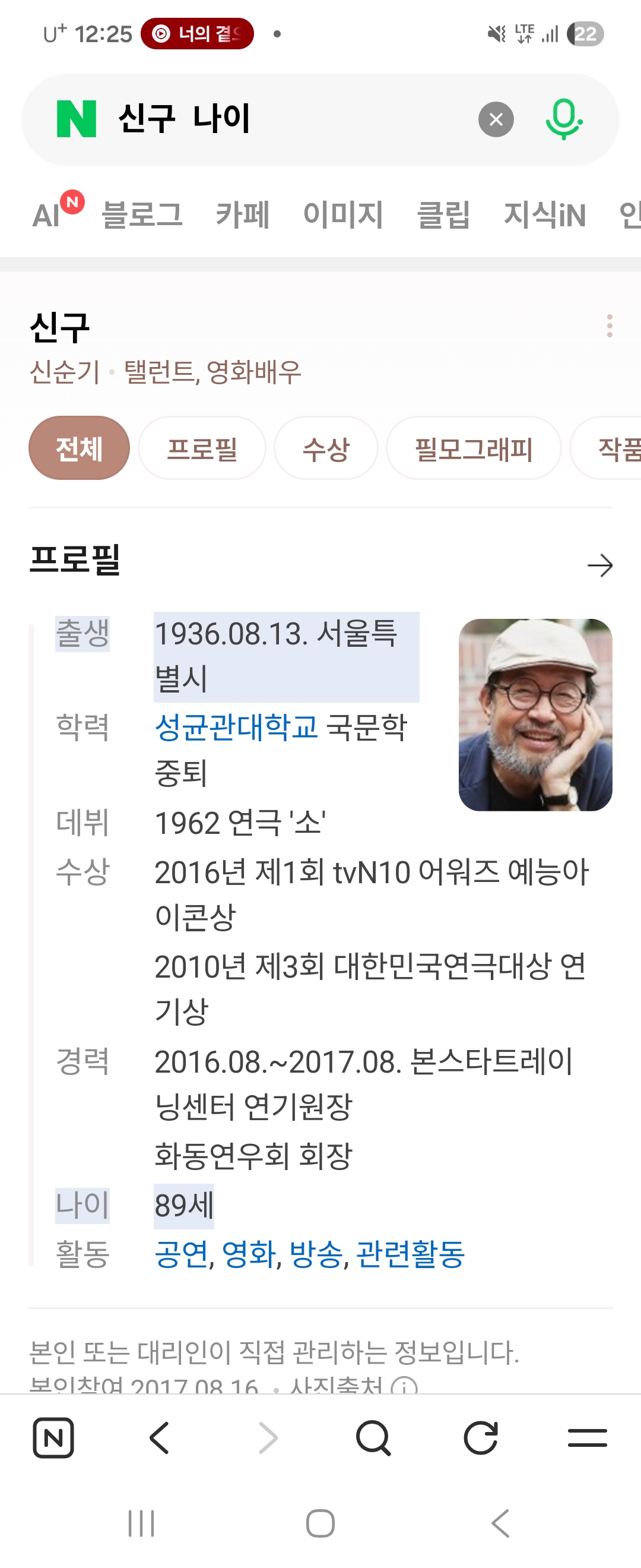
Task: Open the three-dot menu beside 신구
Action: click(610, 325)
